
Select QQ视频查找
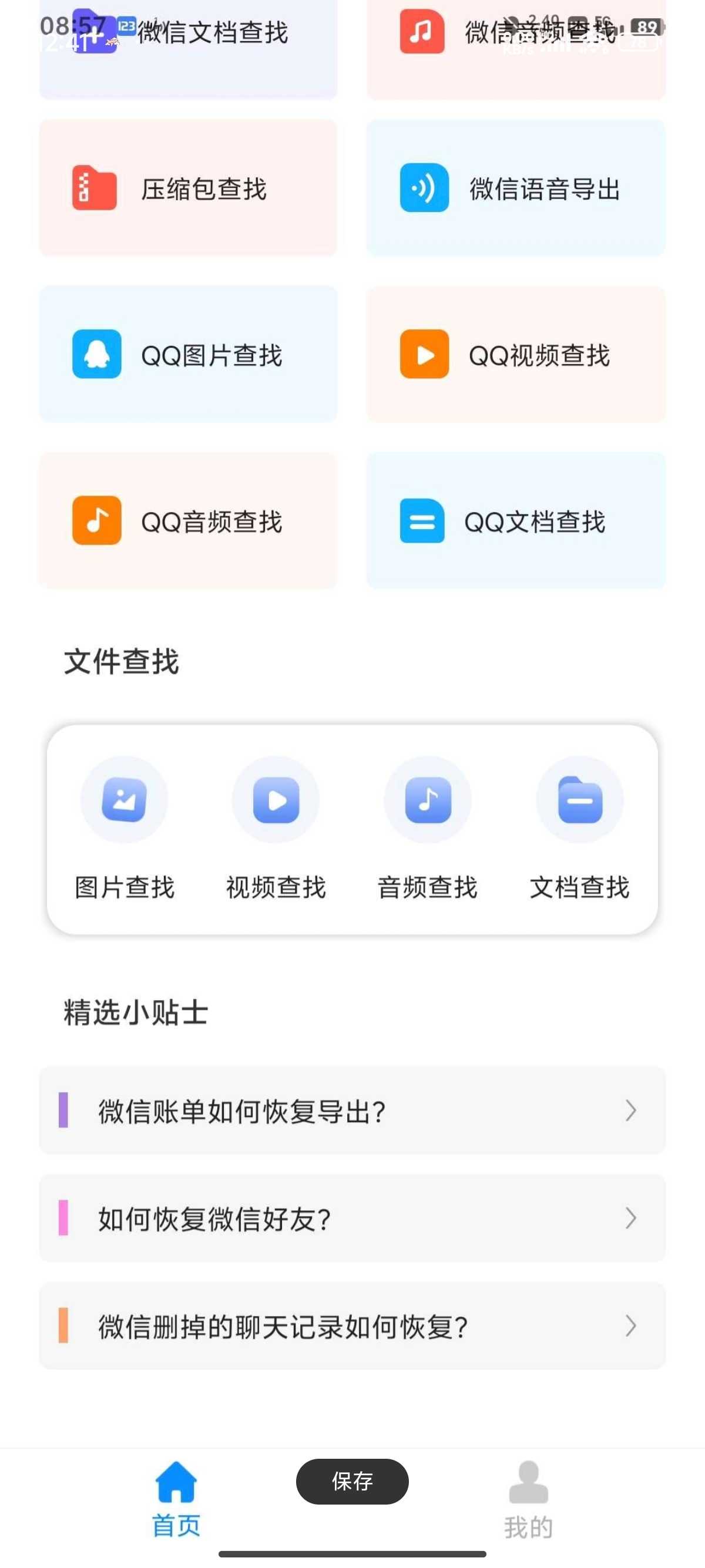click(516, 354)
